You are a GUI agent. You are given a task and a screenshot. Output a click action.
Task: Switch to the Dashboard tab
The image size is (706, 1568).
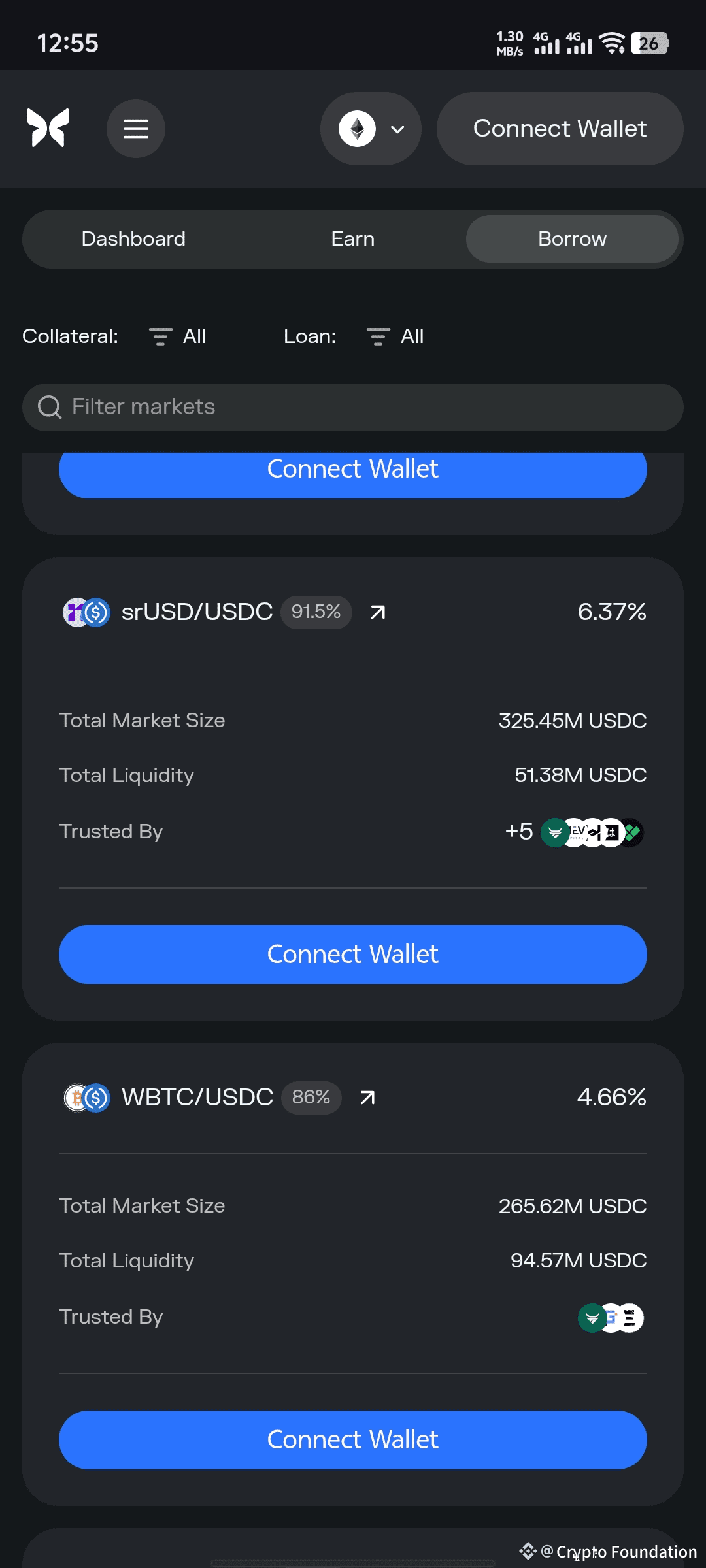click(133, 239)
